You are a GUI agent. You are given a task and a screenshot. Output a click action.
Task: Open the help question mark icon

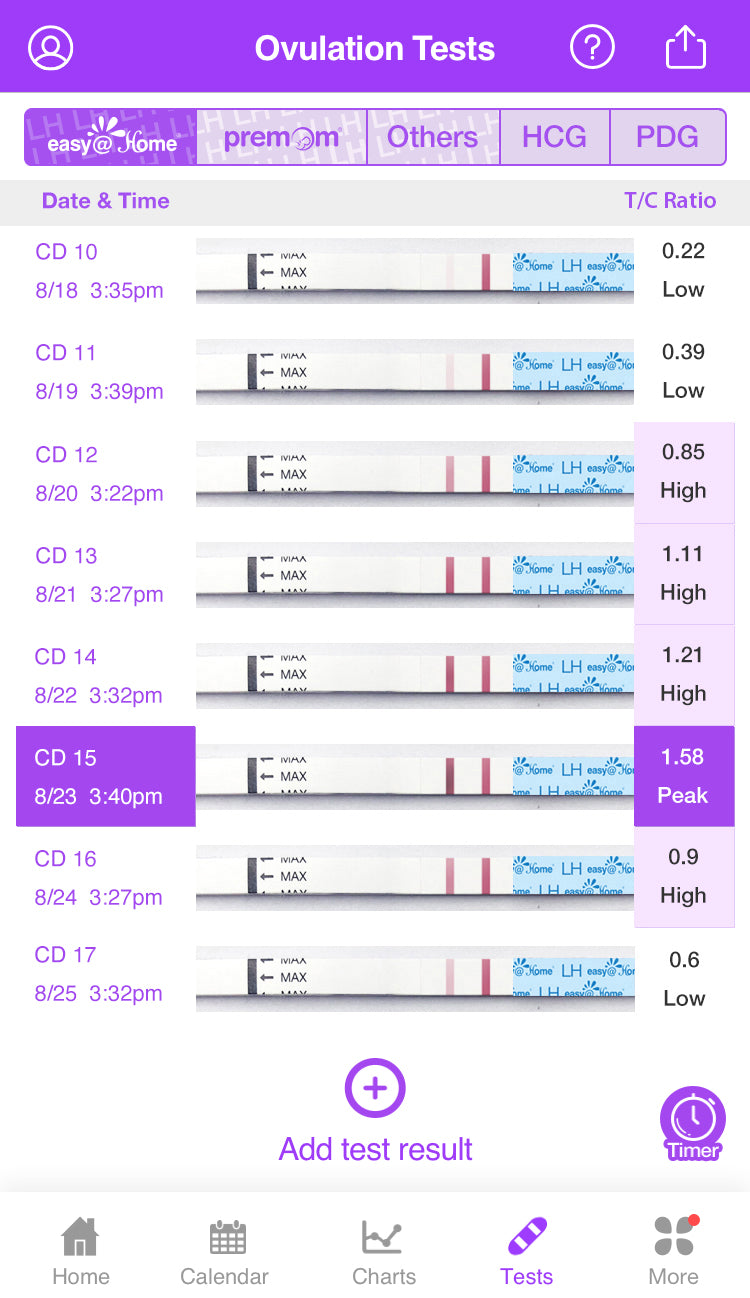(593, 46)
